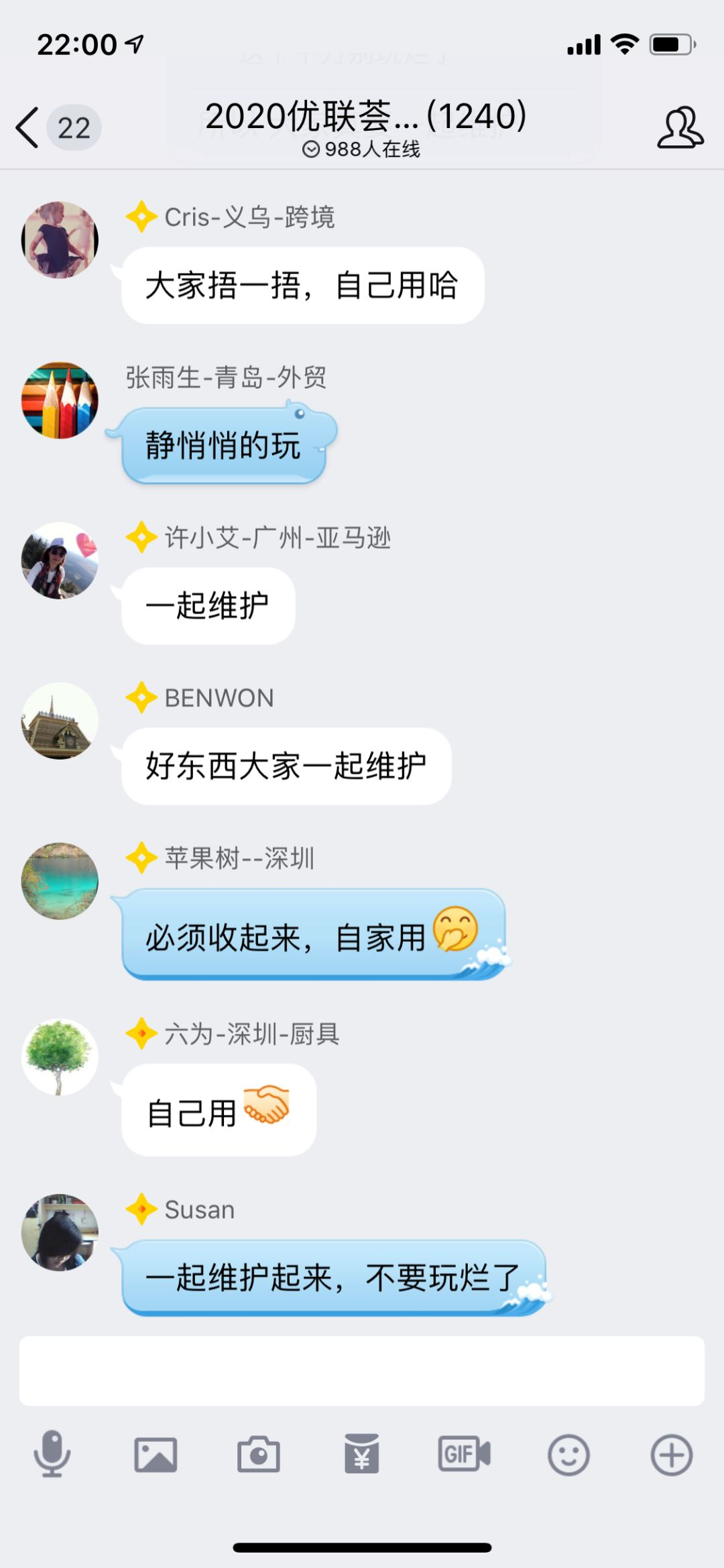Open 苹果树--深圳's avatar
This screenshot has width=724, height=1568.
tap(60, 881)
